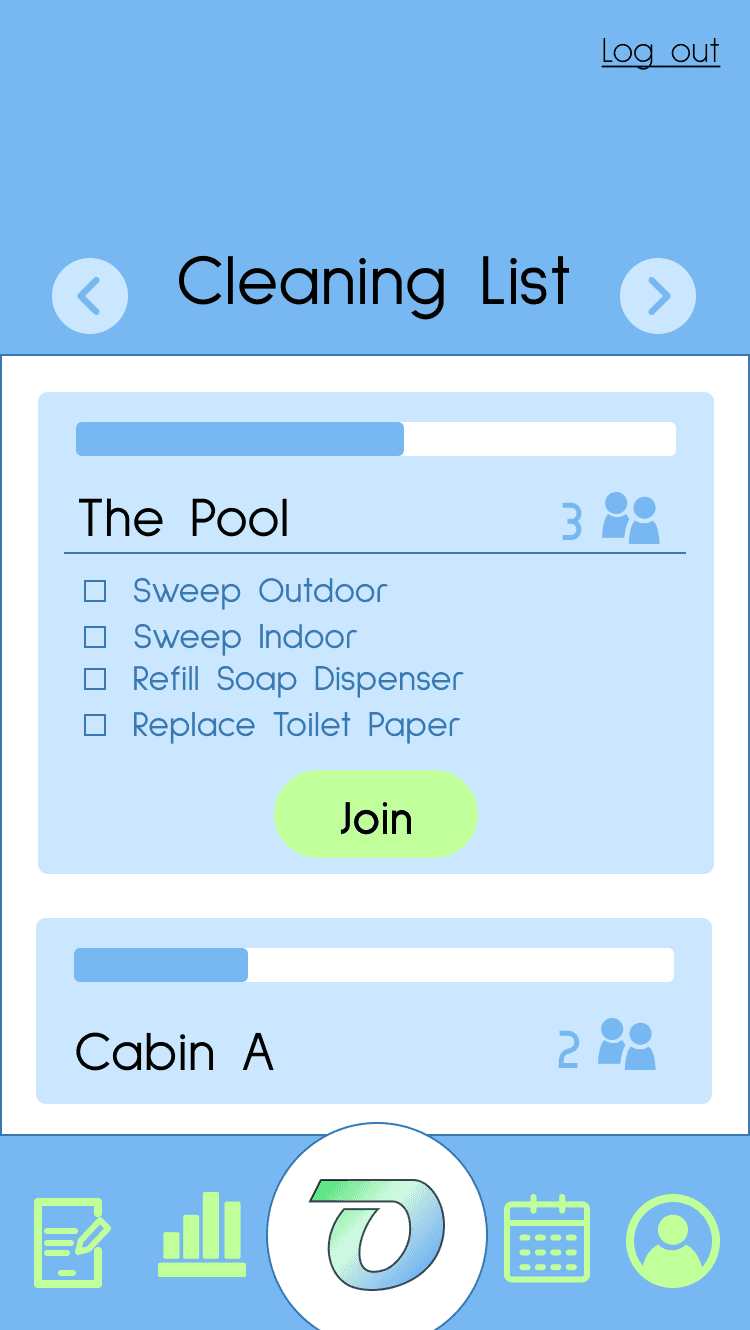The image size is (750, 1330).
Task: Mark Replace Toilet Paper as done
Action: (95, 725)
